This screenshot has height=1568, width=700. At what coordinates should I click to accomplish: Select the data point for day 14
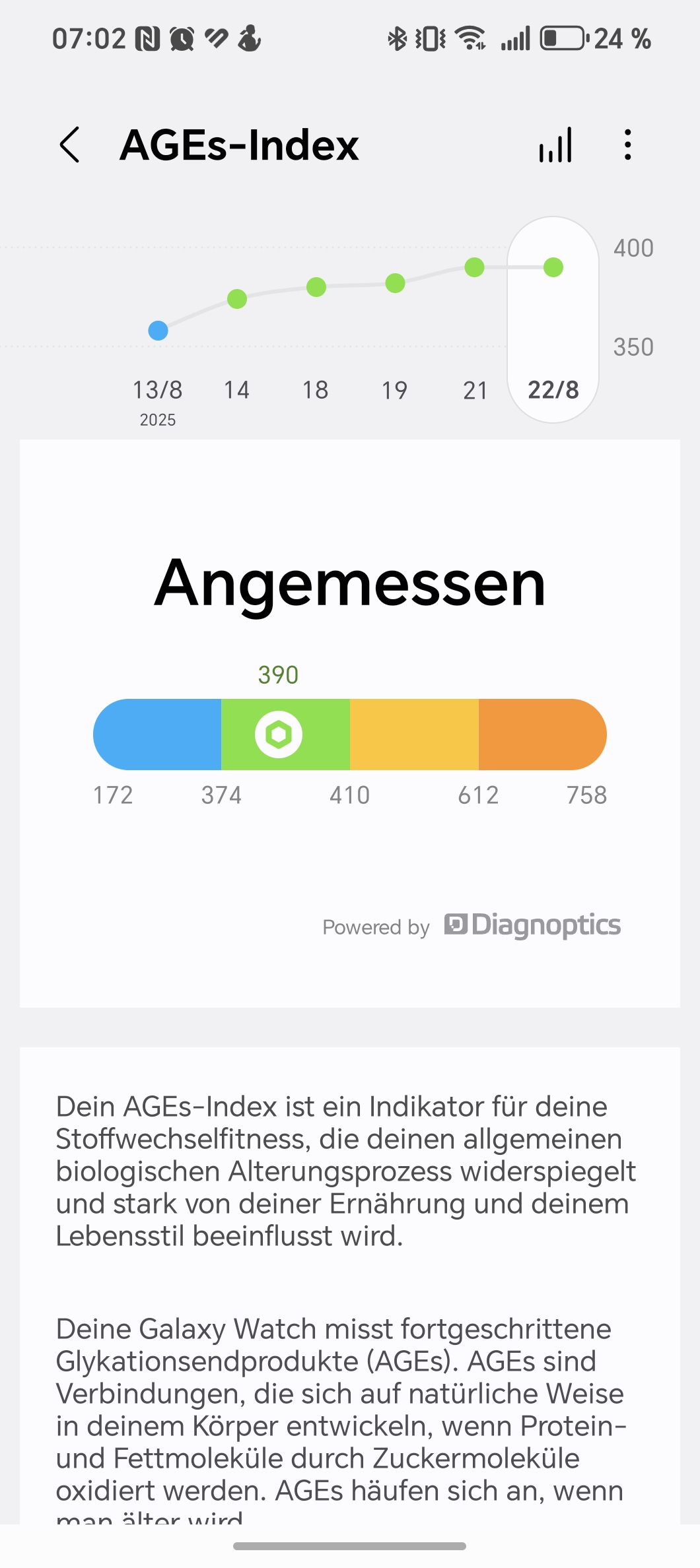coord(237,299)
